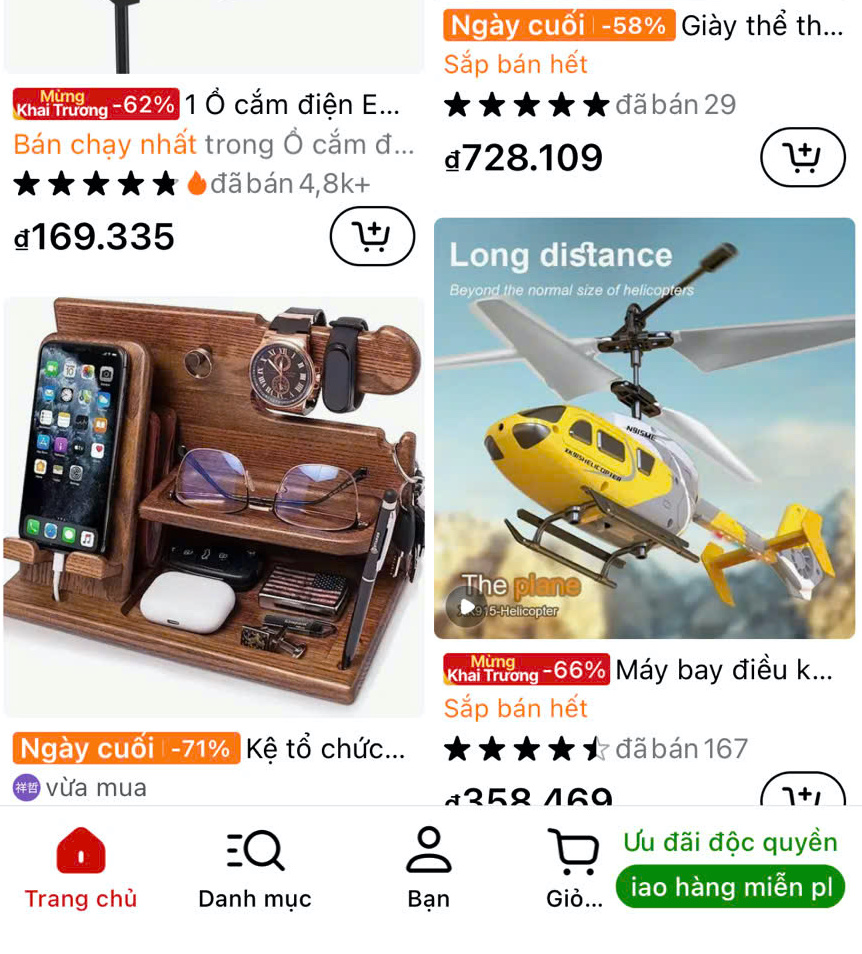Tap the Mừng Khai Trương -62% badge
862x954 pixels.
91,103
